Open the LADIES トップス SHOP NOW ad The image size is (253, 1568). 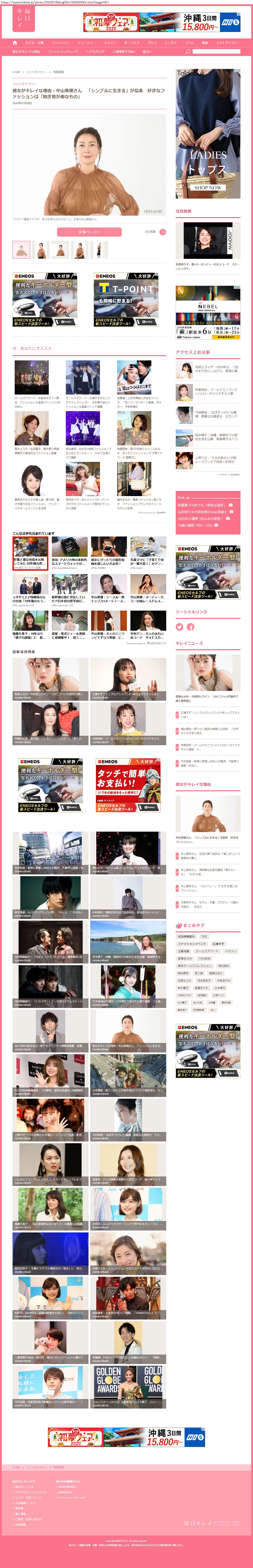click(x=207, y=134)
